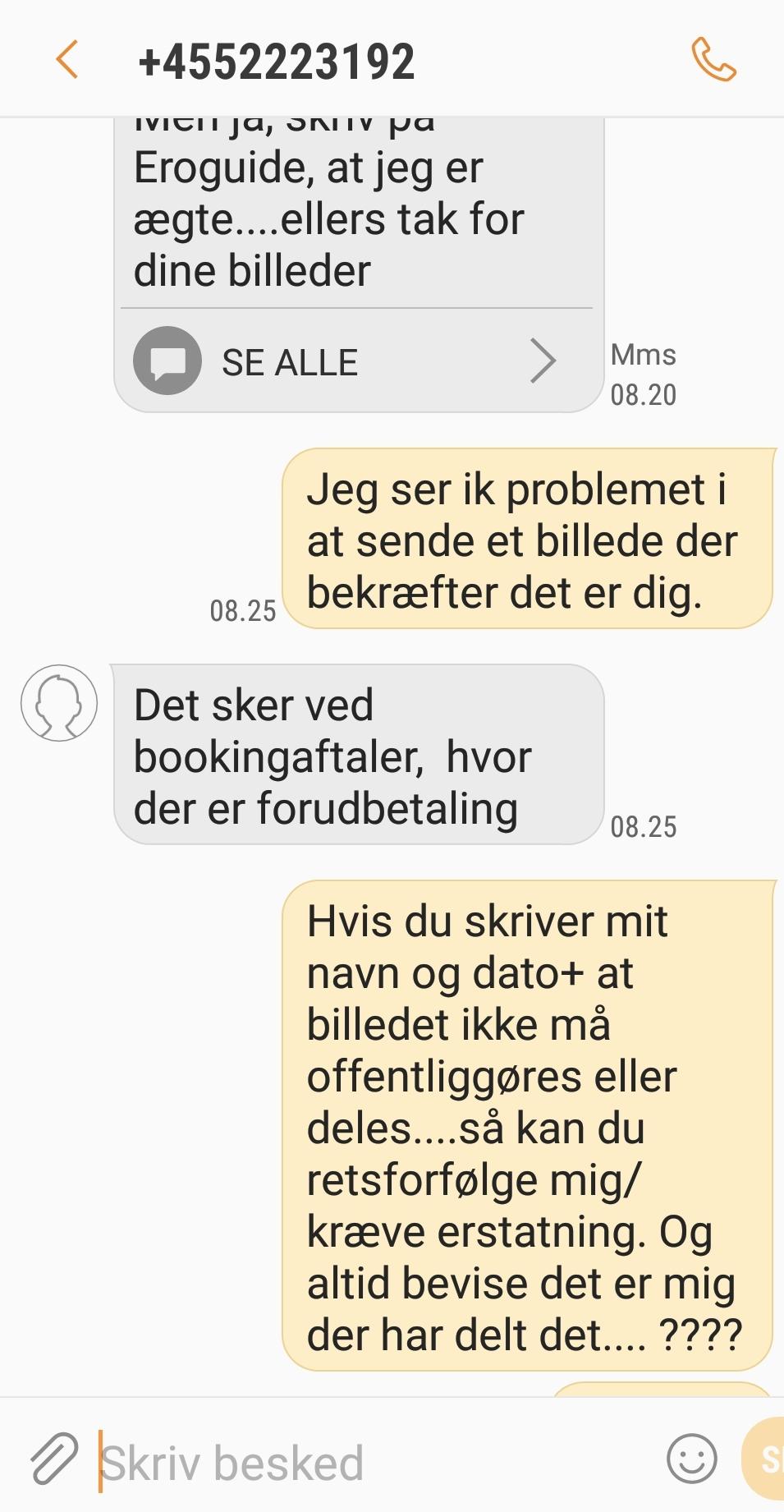Viewport: 784px width, 1512px height.
Task: Attach a file with the paperclip icon
Action: point(54,1459)
